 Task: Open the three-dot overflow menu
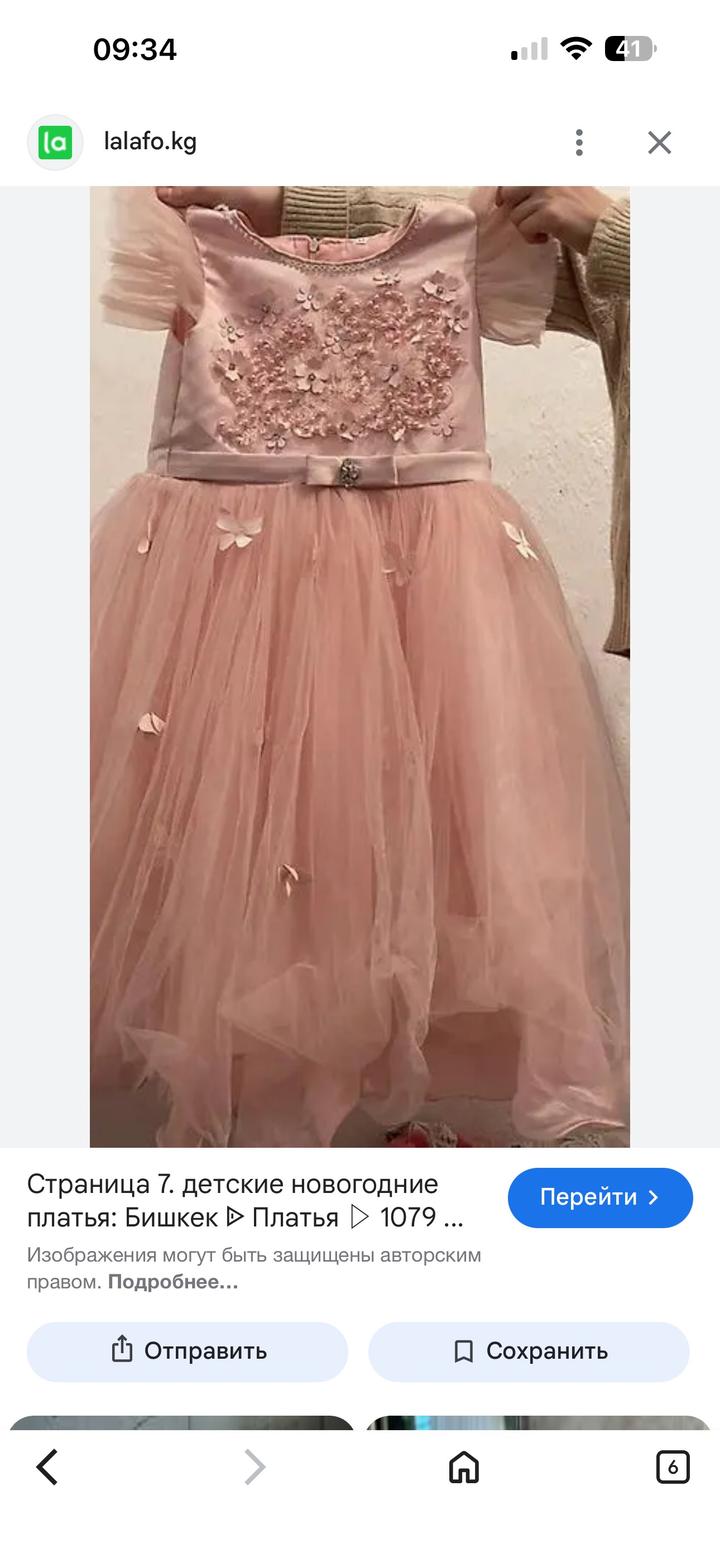pyautogui.click(x=579, y=142)
